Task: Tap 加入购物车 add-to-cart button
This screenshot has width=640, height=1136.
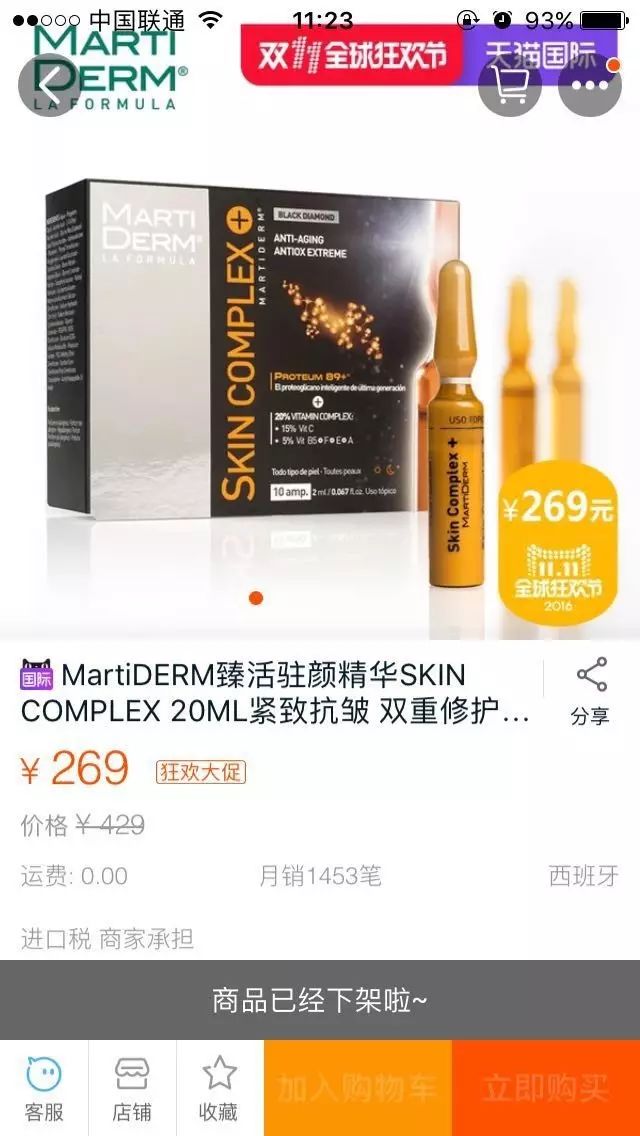Action: click(x=358, y=1088)
